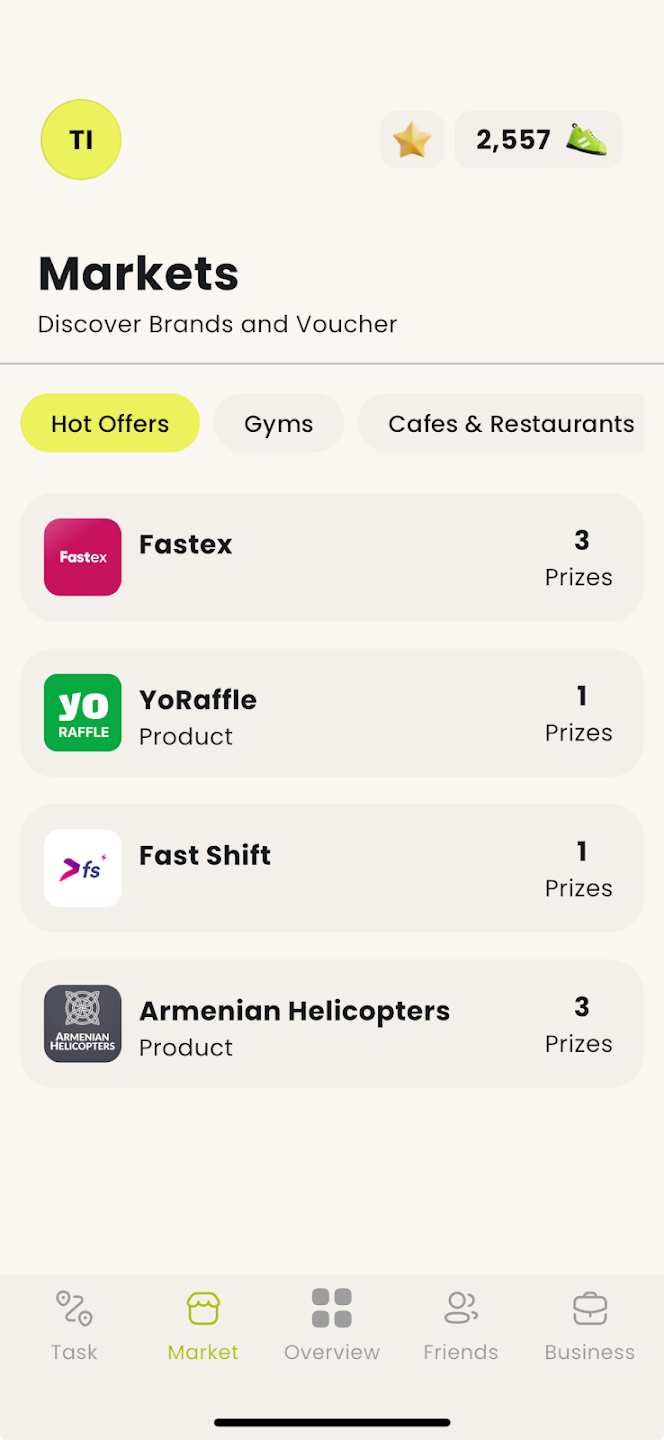Open the Fastex offer
The width and height of the screenshot is (664, 1440).
(331, 557)
